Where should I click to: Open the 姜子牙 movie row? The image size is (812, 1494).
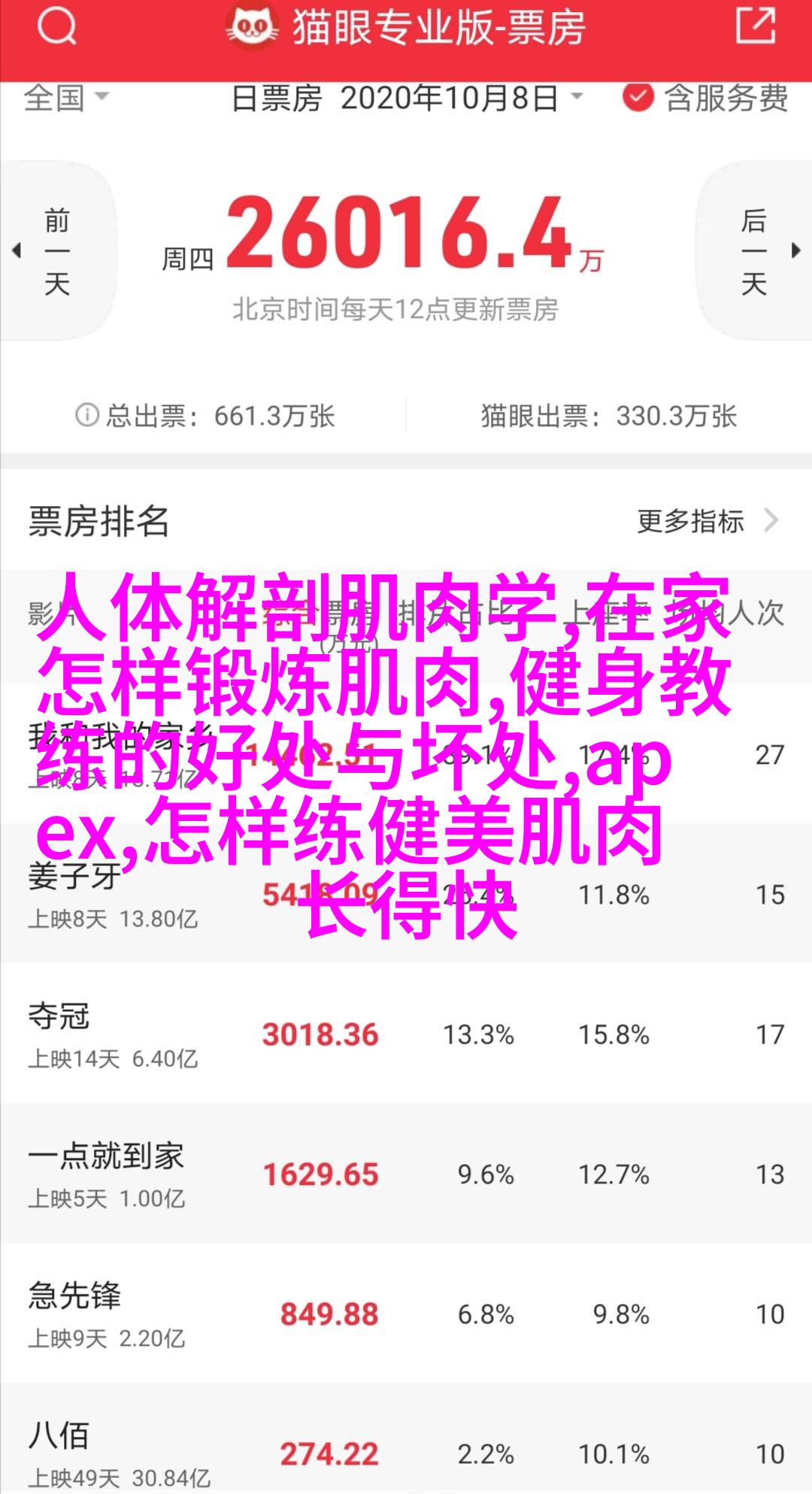tap(406, 894)
